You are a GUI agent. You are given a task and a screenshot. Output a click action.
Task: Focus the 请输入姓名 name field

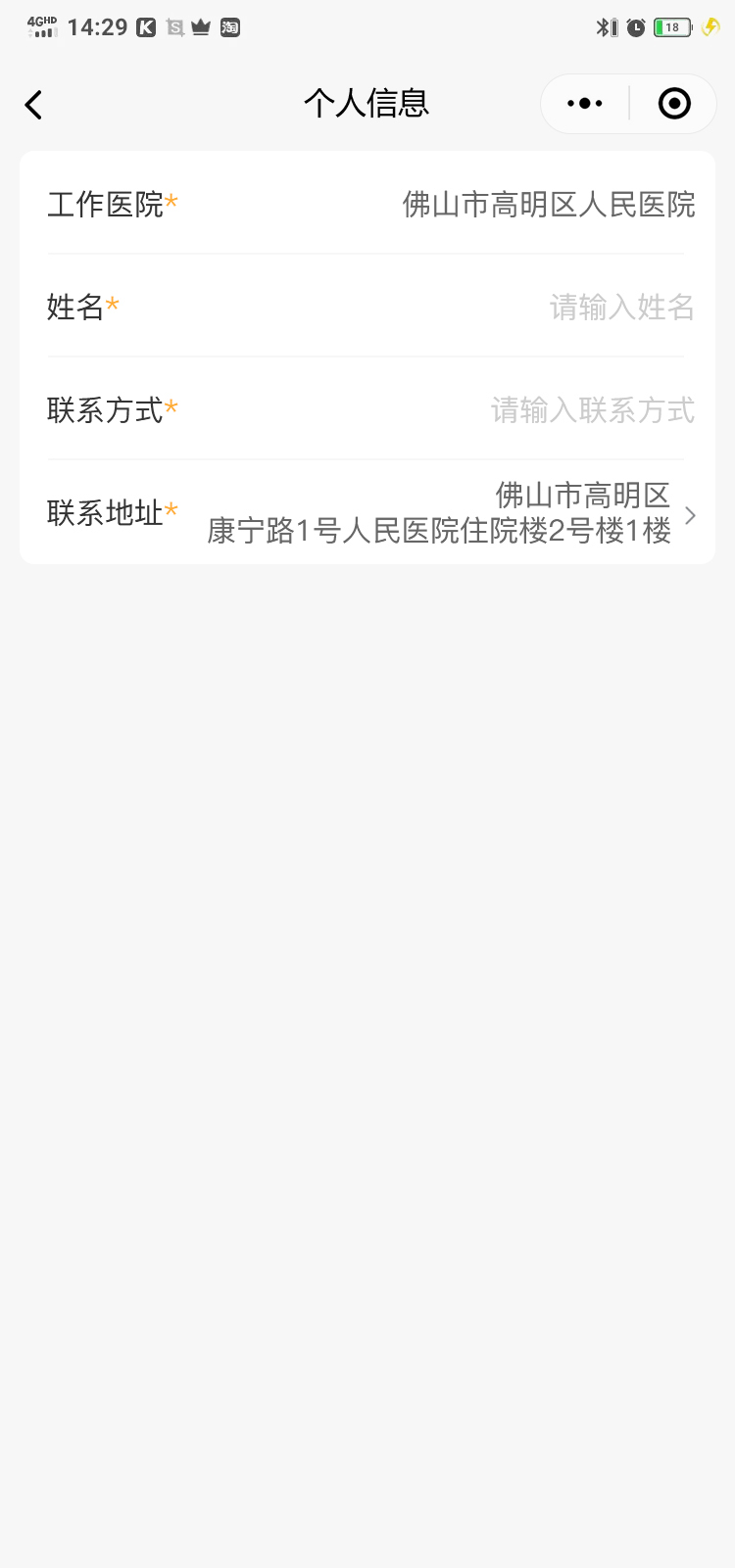pyautogui.click(x=621, y=308)
